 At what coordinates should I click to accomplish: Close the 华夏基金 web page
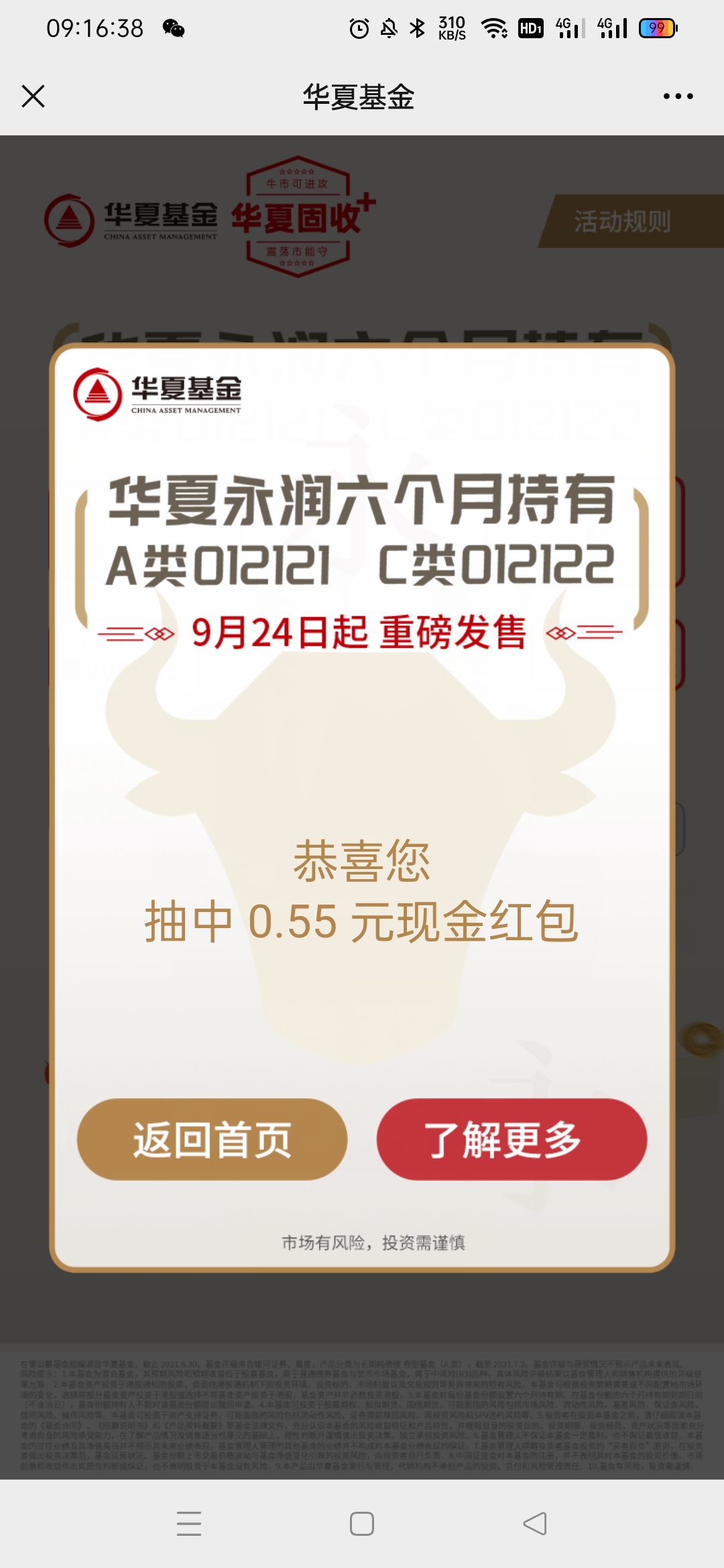pyautogui.click(x=33, y=96)
